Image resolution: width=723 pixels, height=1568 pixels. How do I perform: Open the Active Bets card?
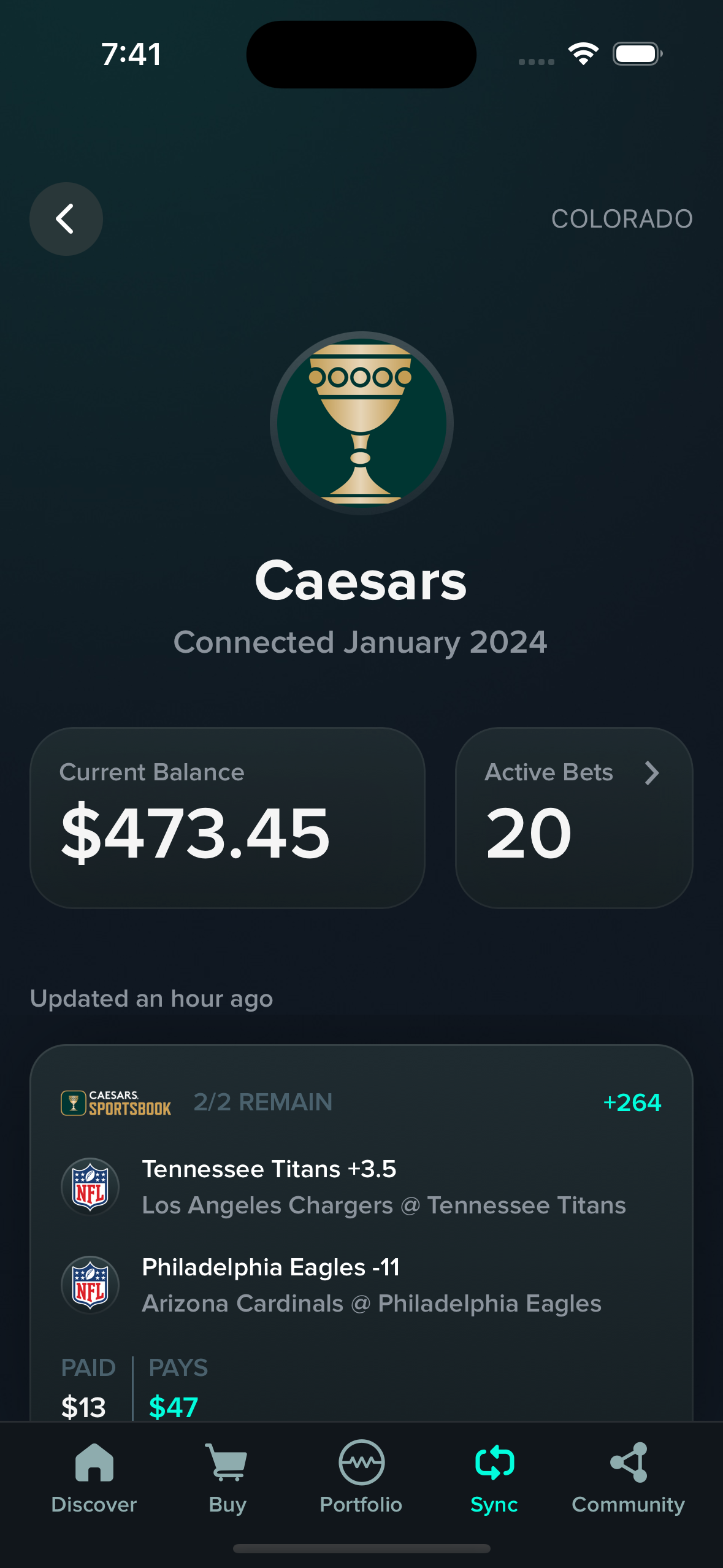pos(574,818)
